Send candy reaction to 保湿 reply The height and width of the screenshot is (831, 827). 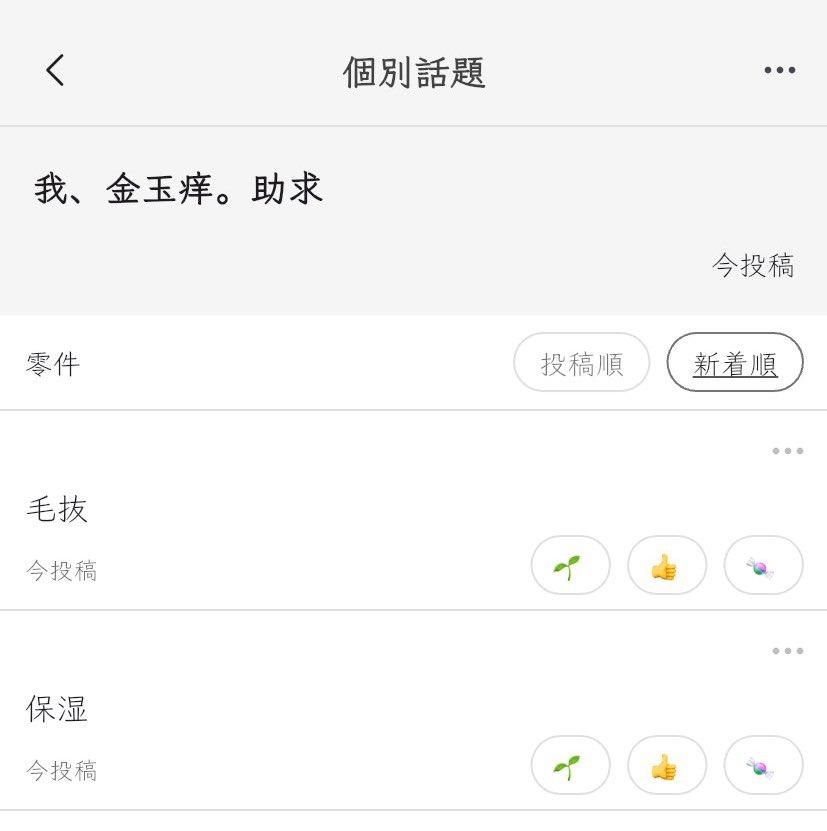coord(763,766)
